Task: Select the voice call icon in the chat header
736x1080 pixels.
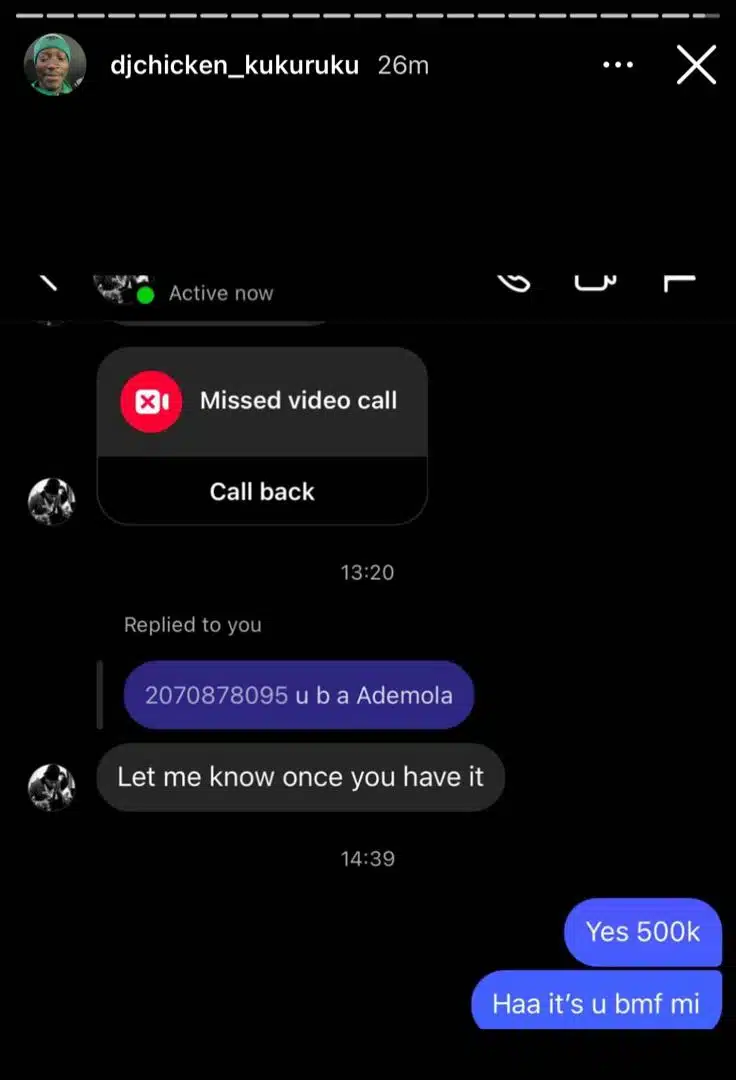Action: pyautogui.click(x=515, y=283)
